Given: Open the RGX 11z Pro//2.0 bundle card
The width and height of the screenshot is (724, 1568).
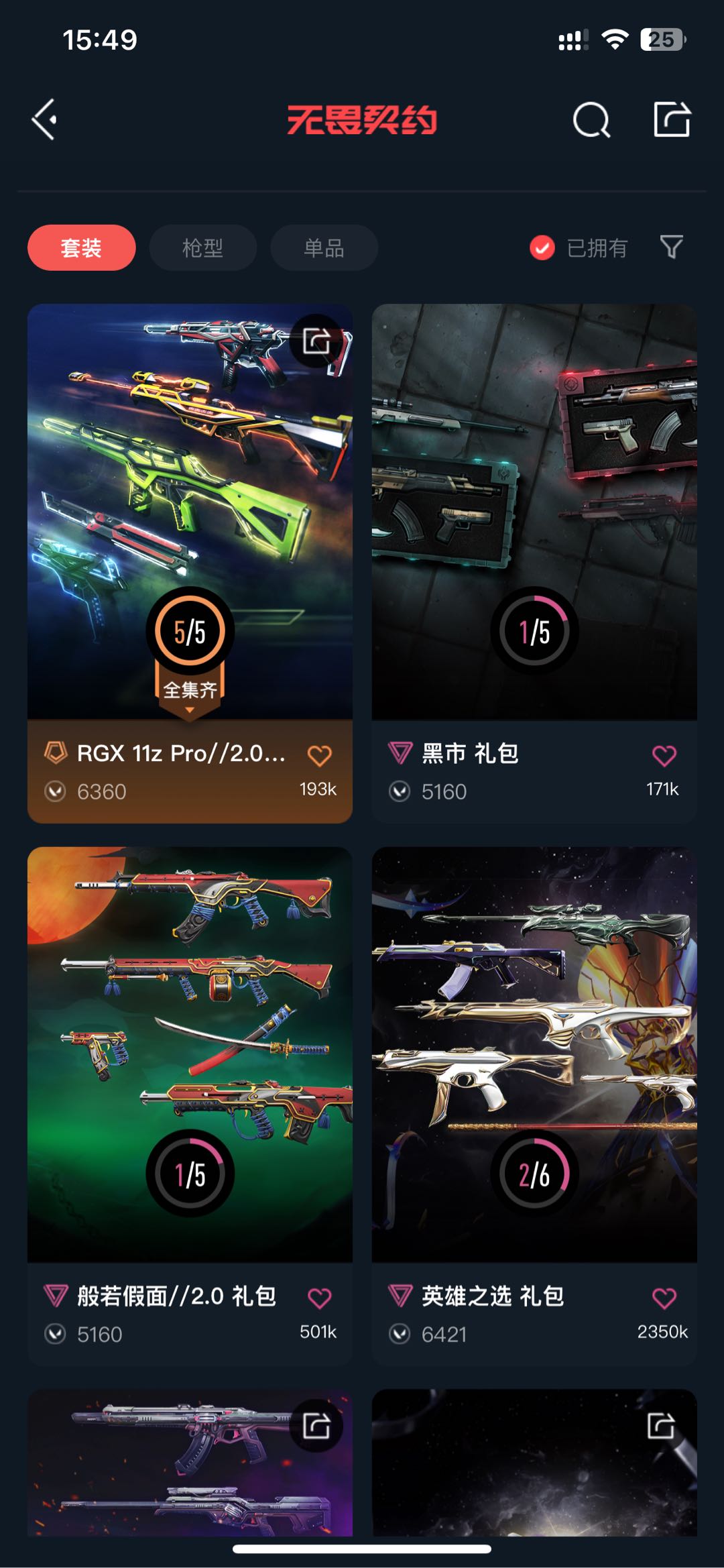Looking at the screenshot, I should [x=190, y=563].
